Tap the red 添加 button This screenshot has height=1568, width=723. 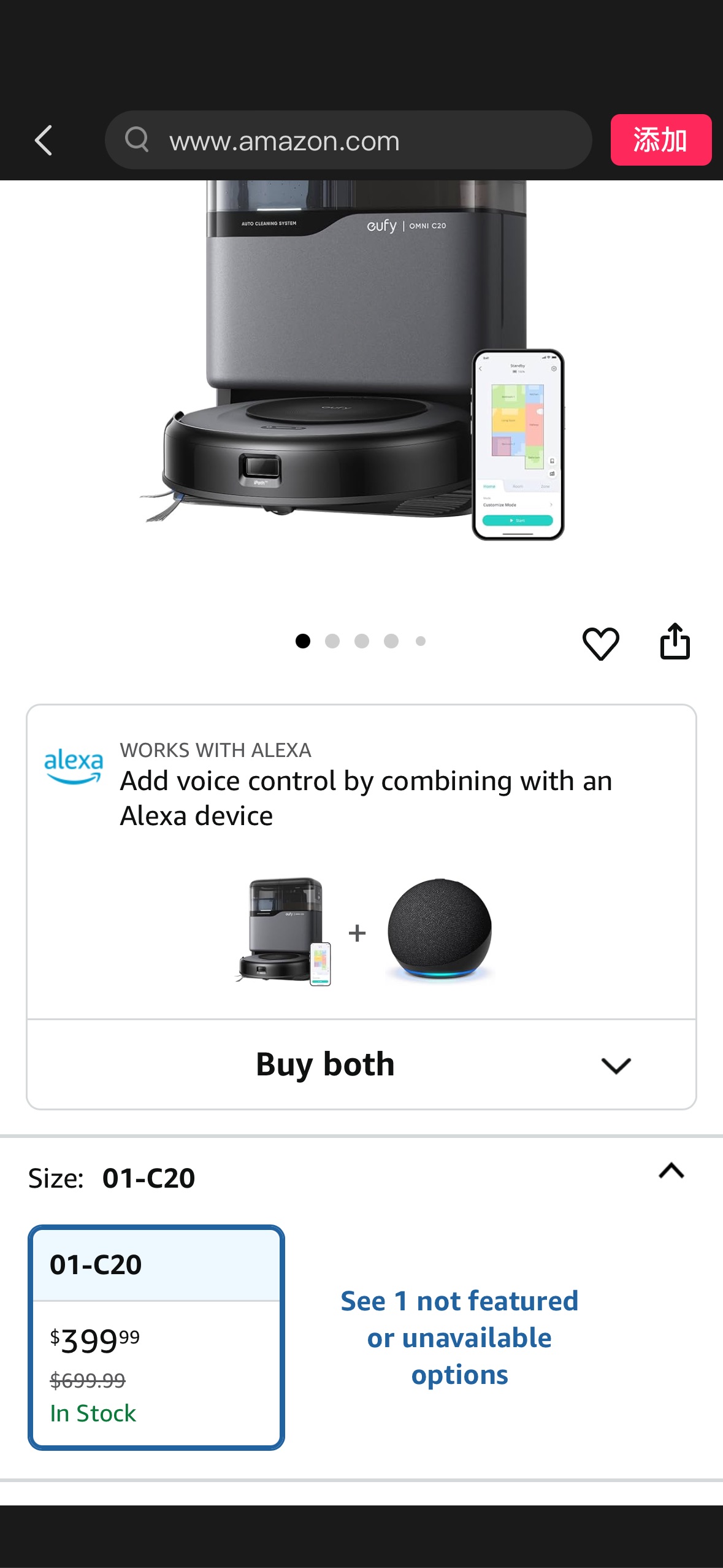[x=660, y=140]
